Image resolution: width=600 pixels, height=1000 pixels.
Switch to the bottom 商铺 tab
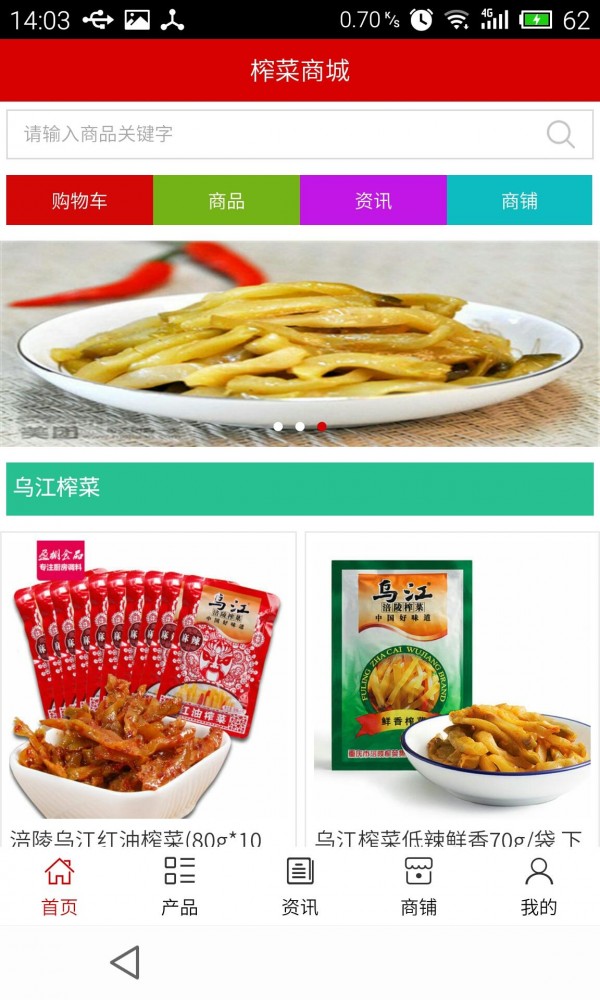tap(419, 886)
